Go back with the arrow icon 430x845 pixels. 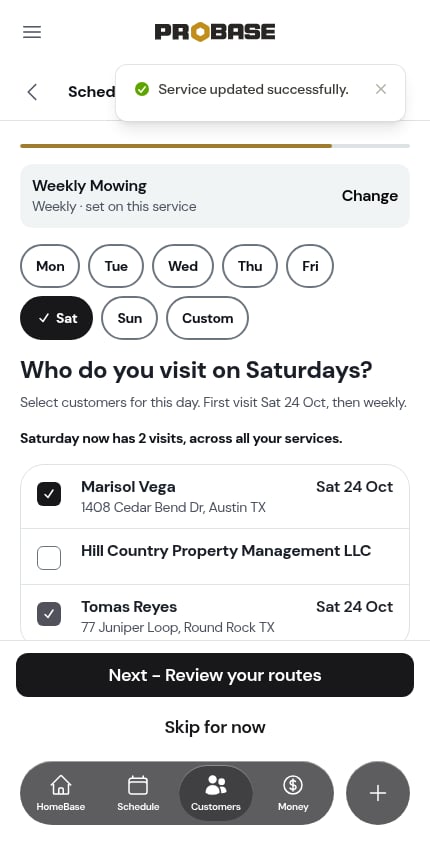pos(32,92)
